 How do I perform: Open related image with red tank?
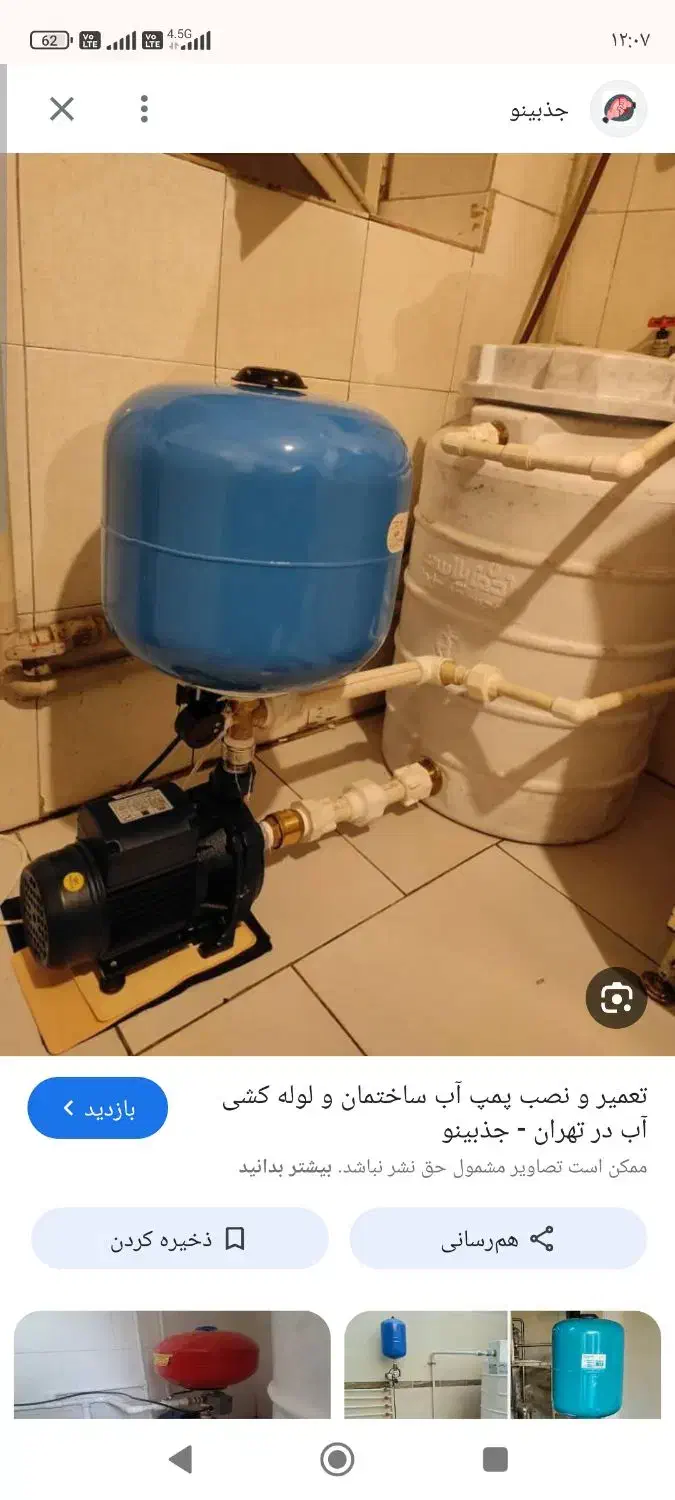172,1365
